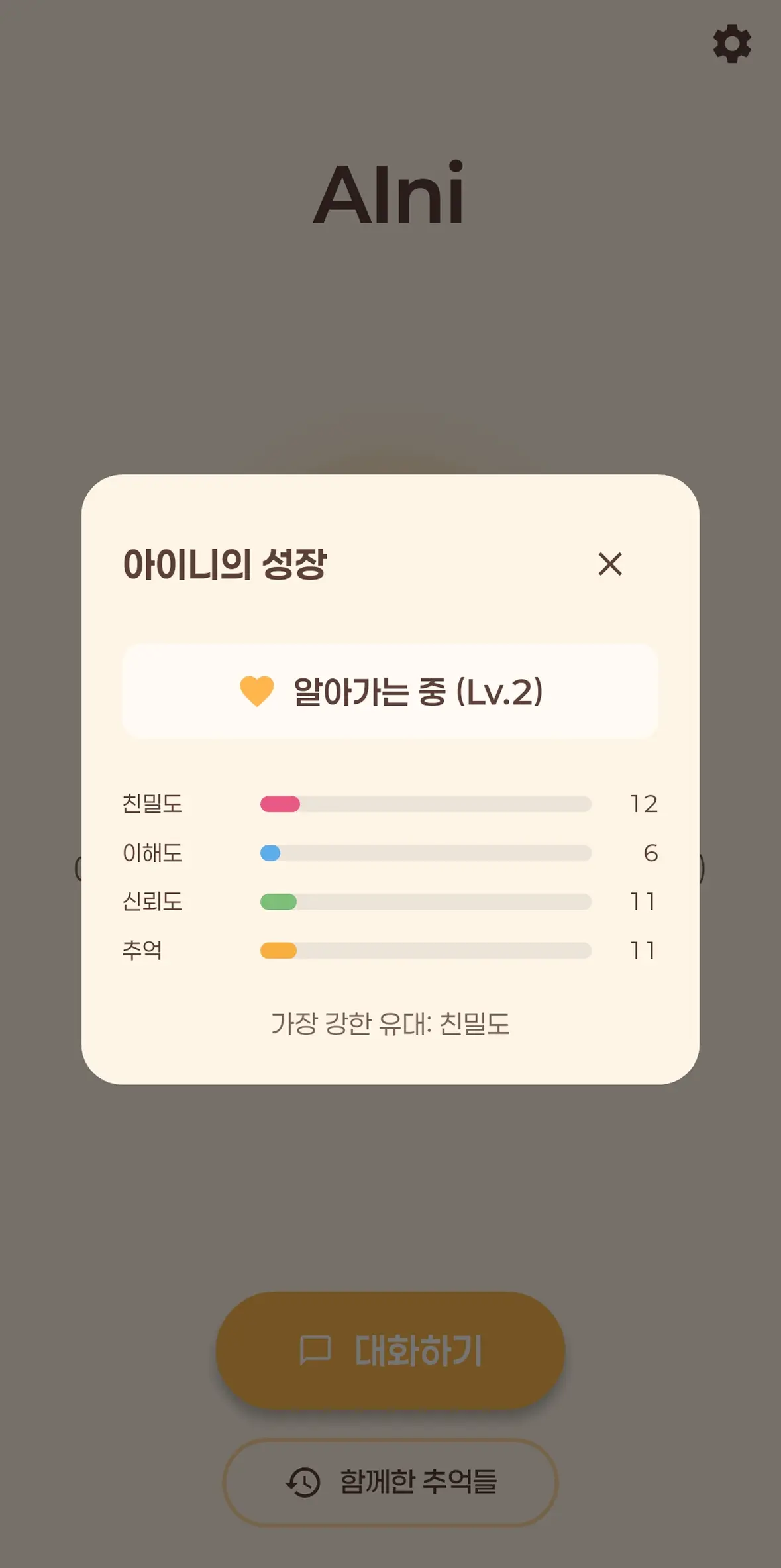
Task: Tap the 대화하기 chat button
Action: click(390, 1350)
